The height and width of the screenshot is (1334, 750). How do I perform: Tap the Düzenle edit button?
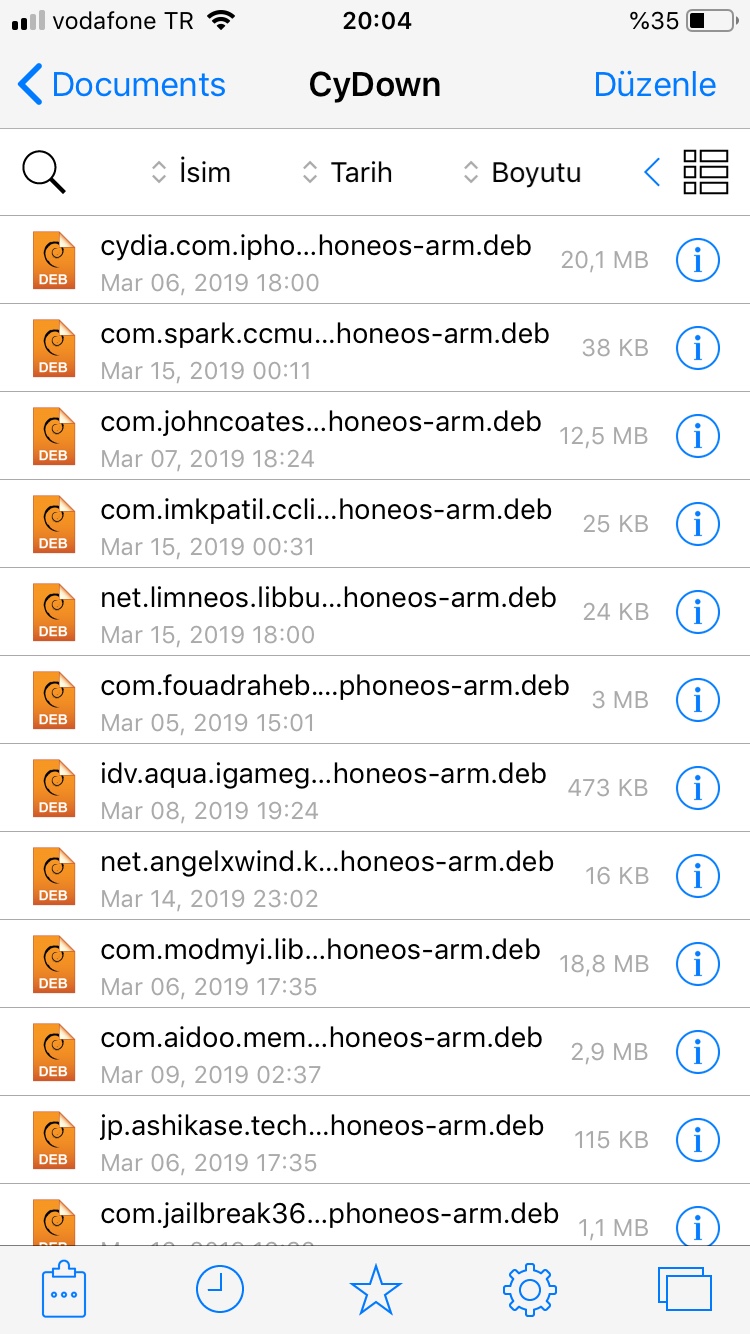(x=654, y=85)
